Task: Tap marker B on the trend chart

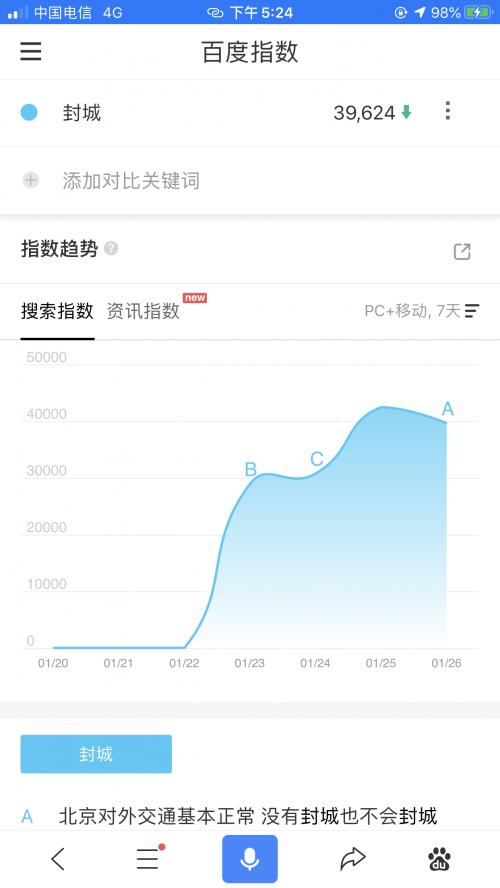Action: (x=250, y=469)
